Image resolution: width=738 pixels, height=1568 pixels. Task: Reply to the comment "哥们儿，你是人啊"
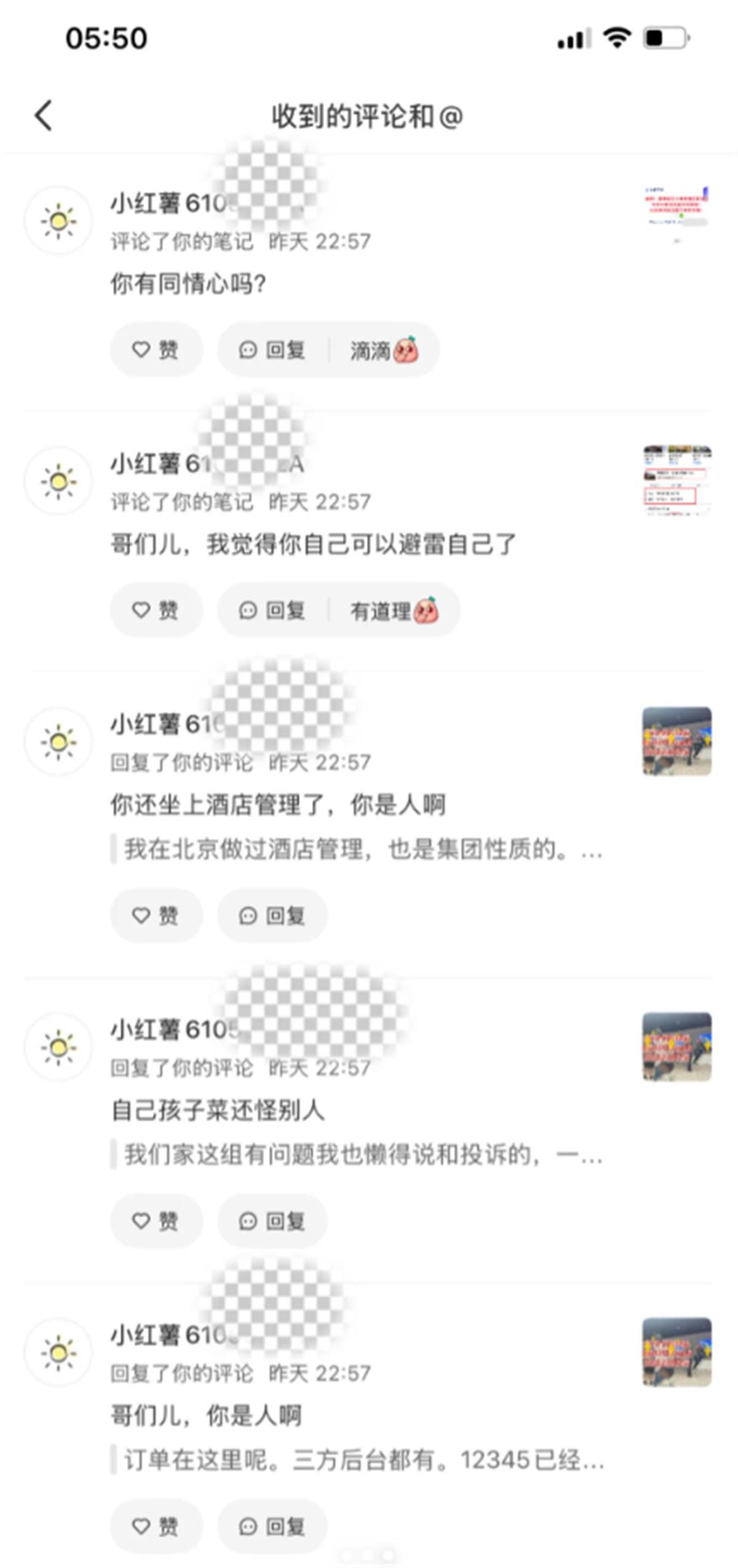tap(272, 1525)
